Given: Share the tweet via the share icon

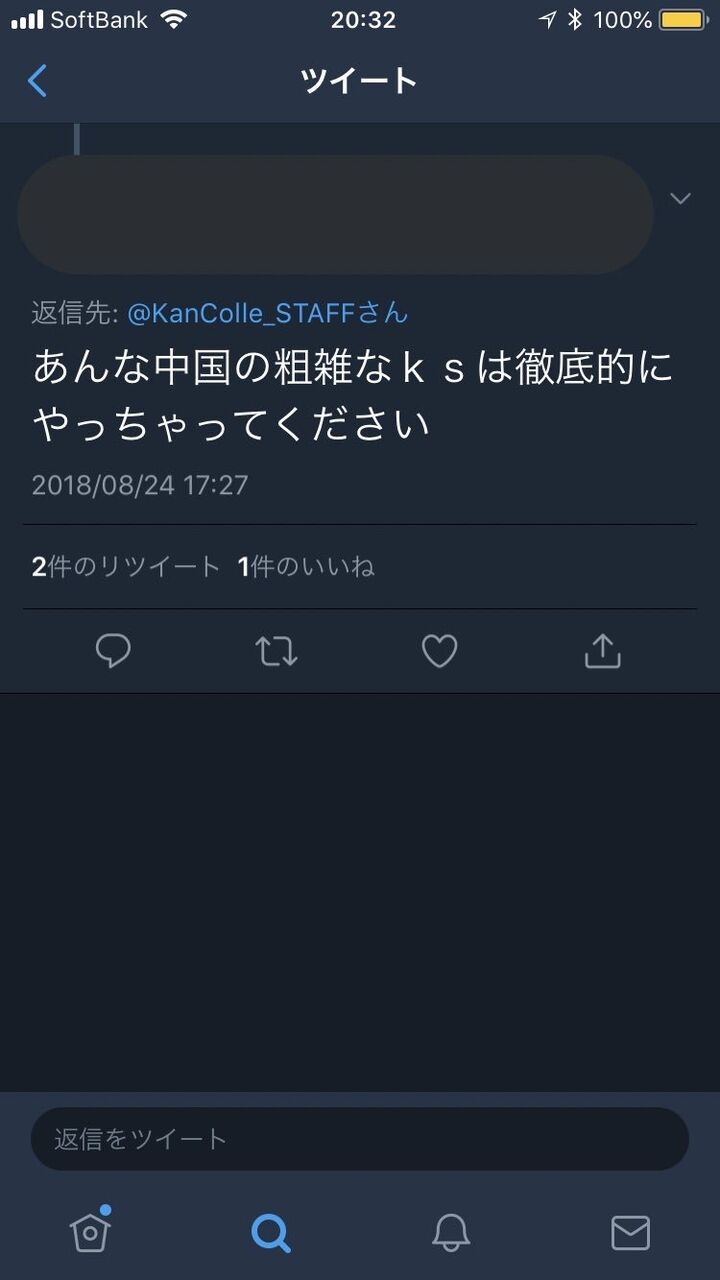Looking at the screenshot, I should (x=602, y=651).
